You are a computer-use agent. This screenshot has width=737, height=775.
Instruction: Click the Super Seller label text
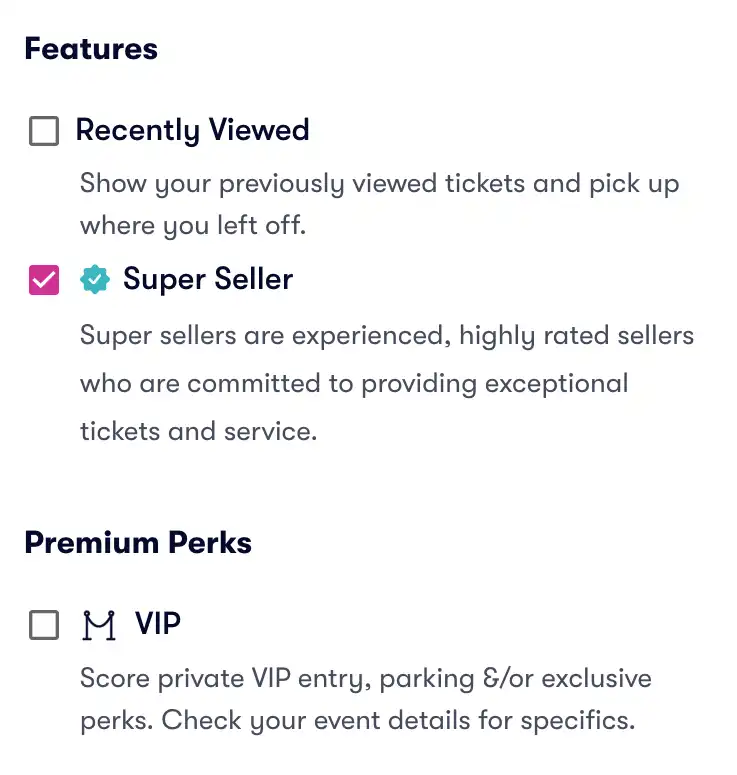point(207,280)
